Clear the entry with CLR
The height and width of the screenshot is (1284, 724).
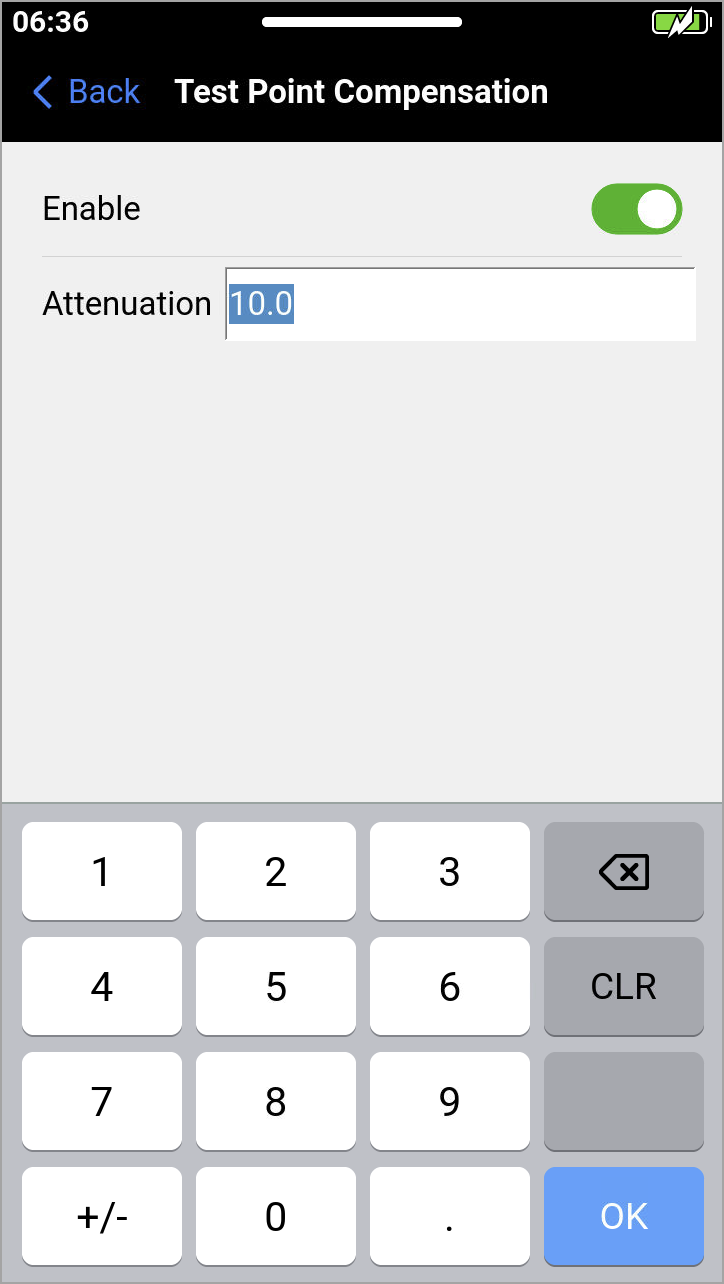624,987
